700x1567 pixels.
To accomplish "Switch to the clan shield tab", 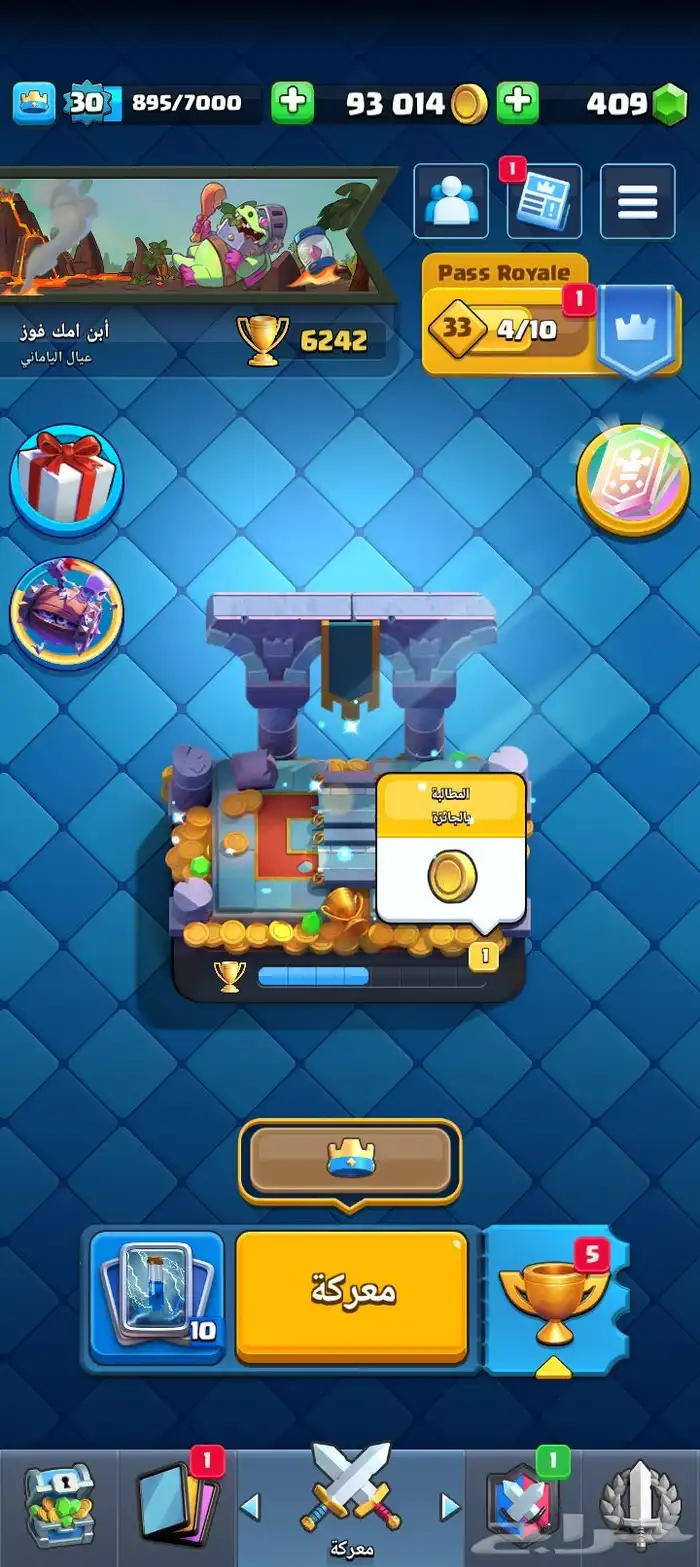I will [523, 1507].
